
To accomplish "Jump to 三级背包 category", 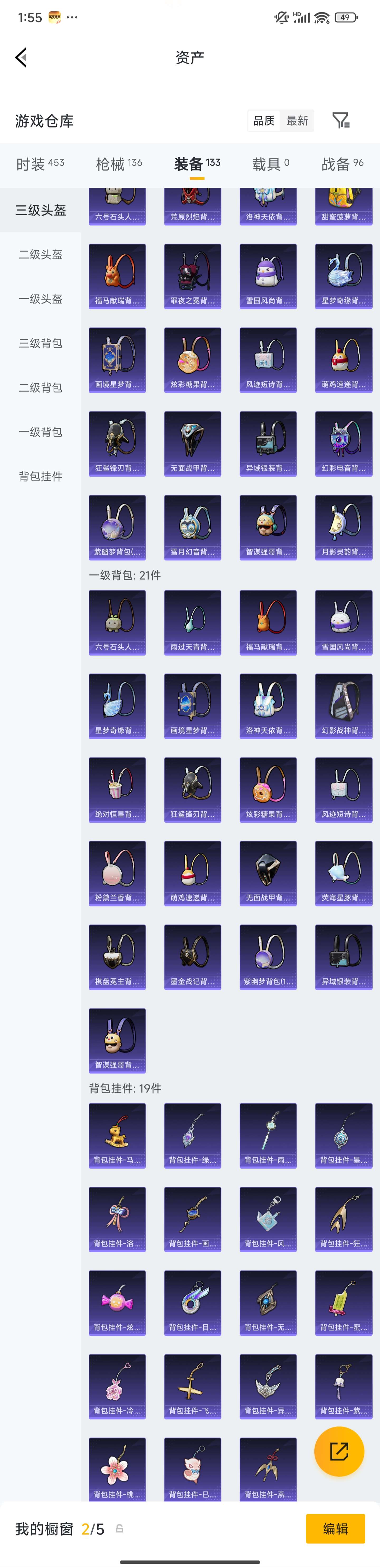I will (41, 343).
